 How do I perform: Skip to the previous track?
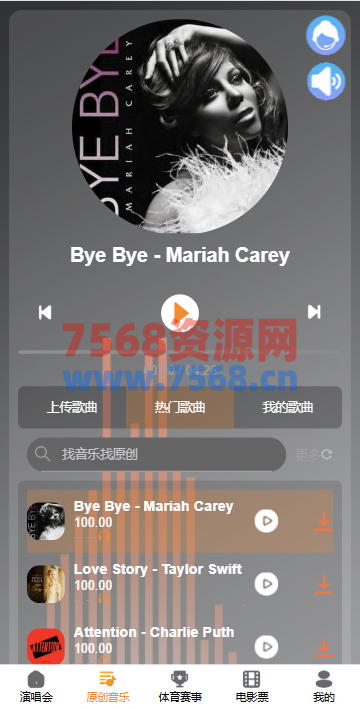(x=45, y=312)
